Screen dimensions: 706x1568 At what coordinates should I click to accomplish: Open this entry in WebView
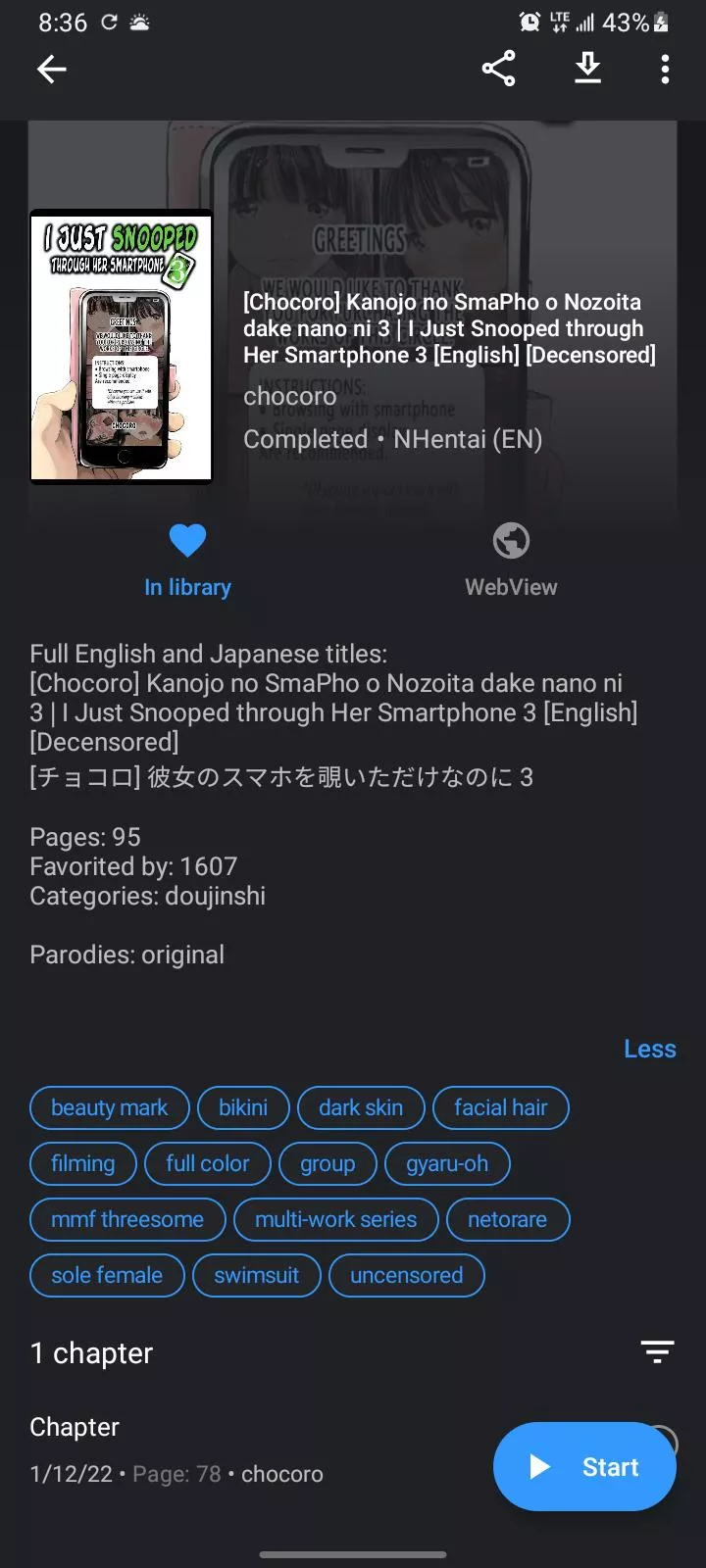511,560
